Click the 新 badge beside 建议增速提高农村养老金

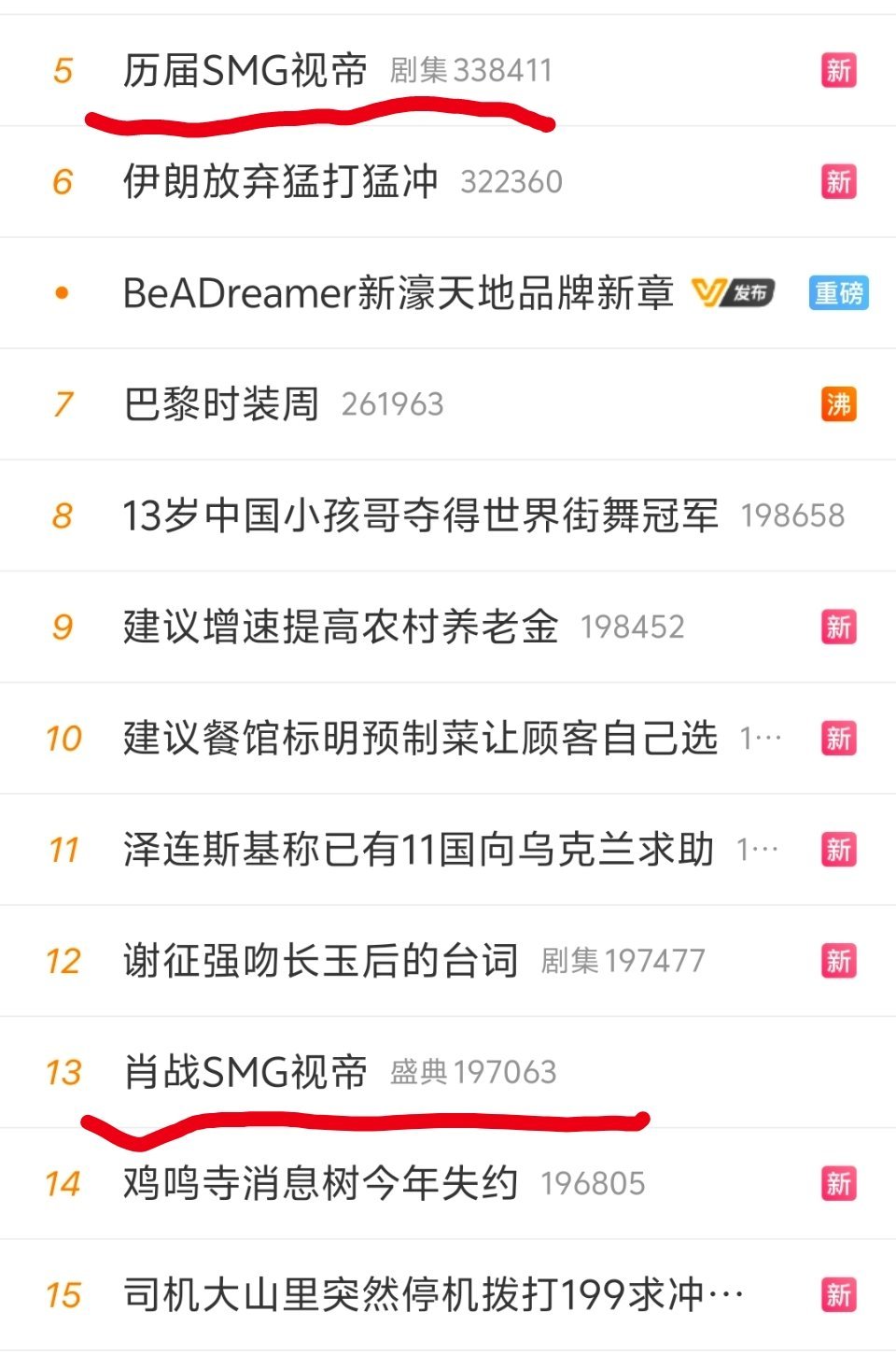(838, 627)
